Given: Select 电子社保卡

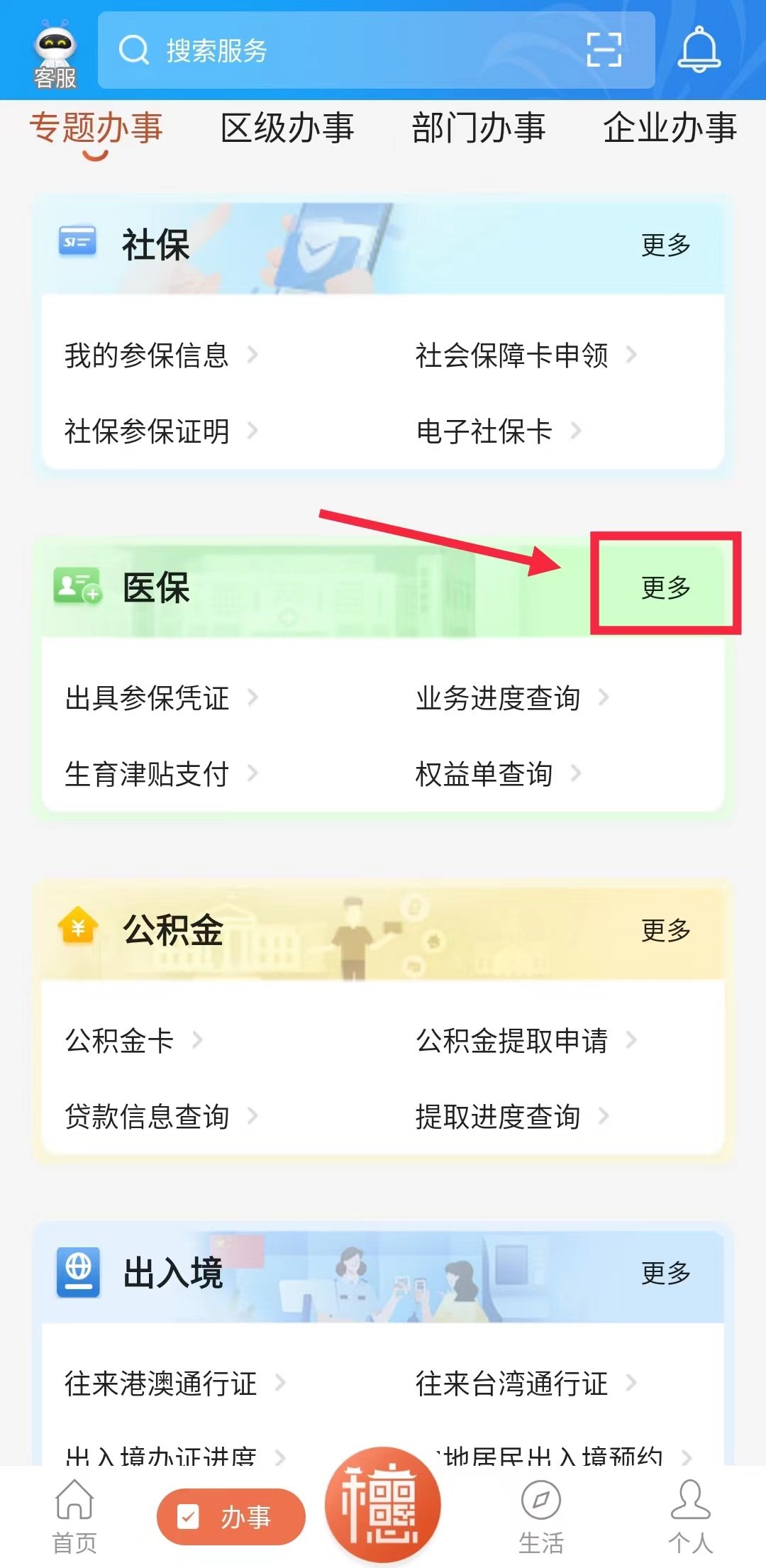Looking at the screenshot, I should coord(484,431).
